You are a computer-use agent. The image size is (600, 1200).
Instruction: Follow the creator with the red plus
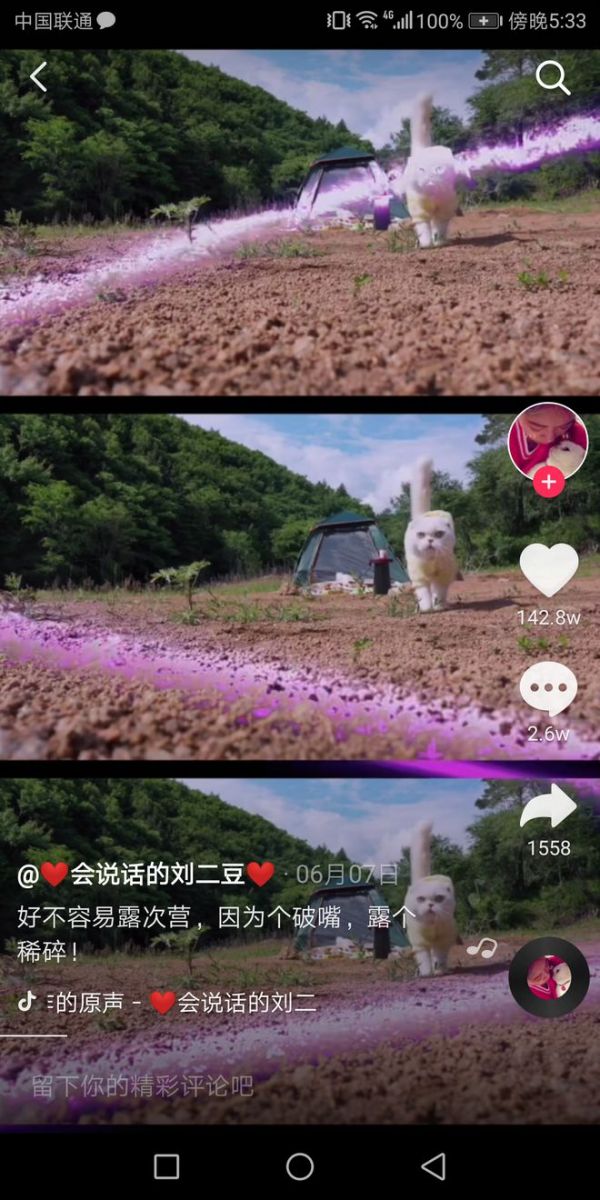click(x=548, y=482)
